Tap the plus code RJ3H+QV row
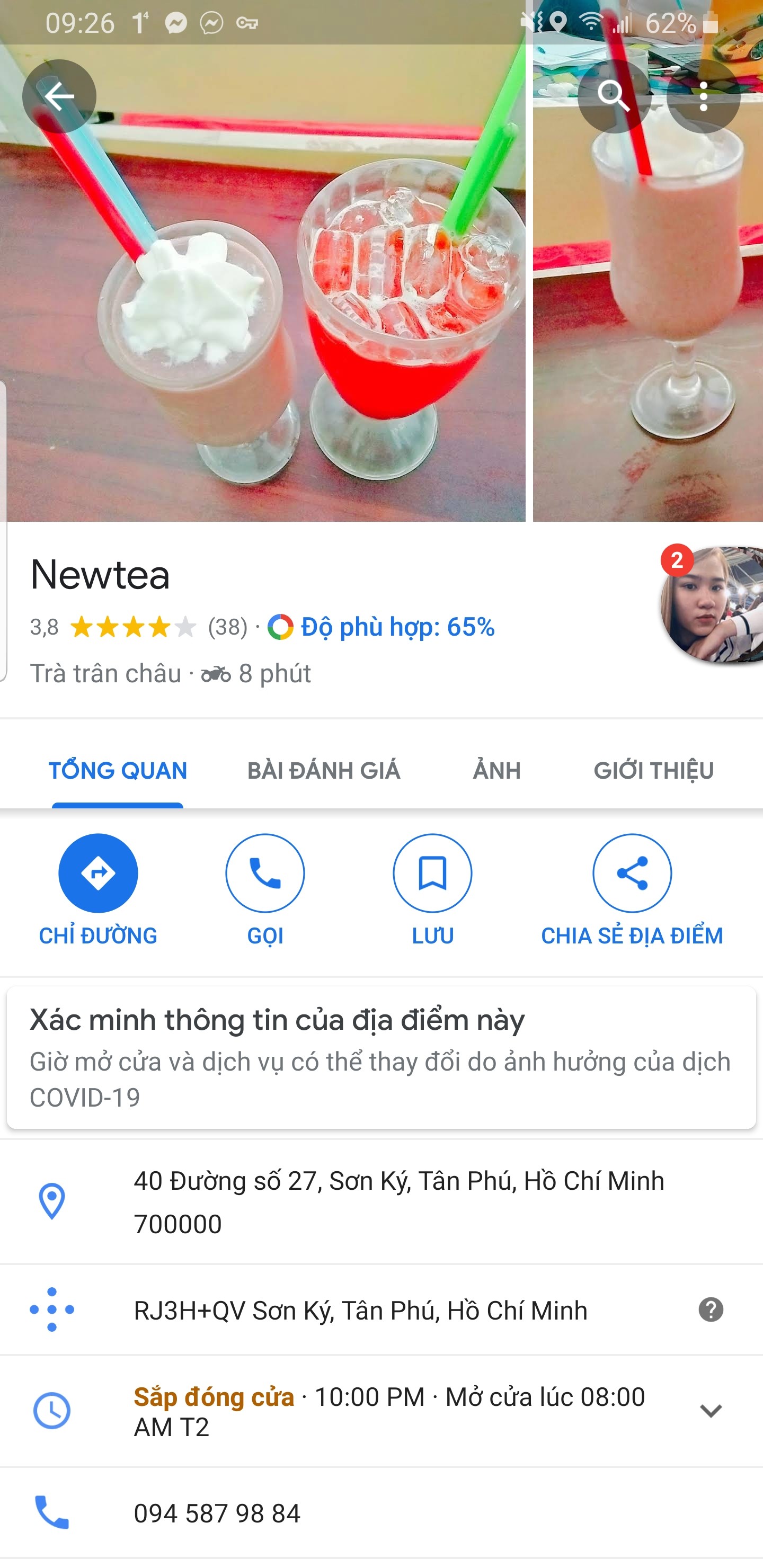This screenshot has height=1568, width=763. [x=360, y=1310]
